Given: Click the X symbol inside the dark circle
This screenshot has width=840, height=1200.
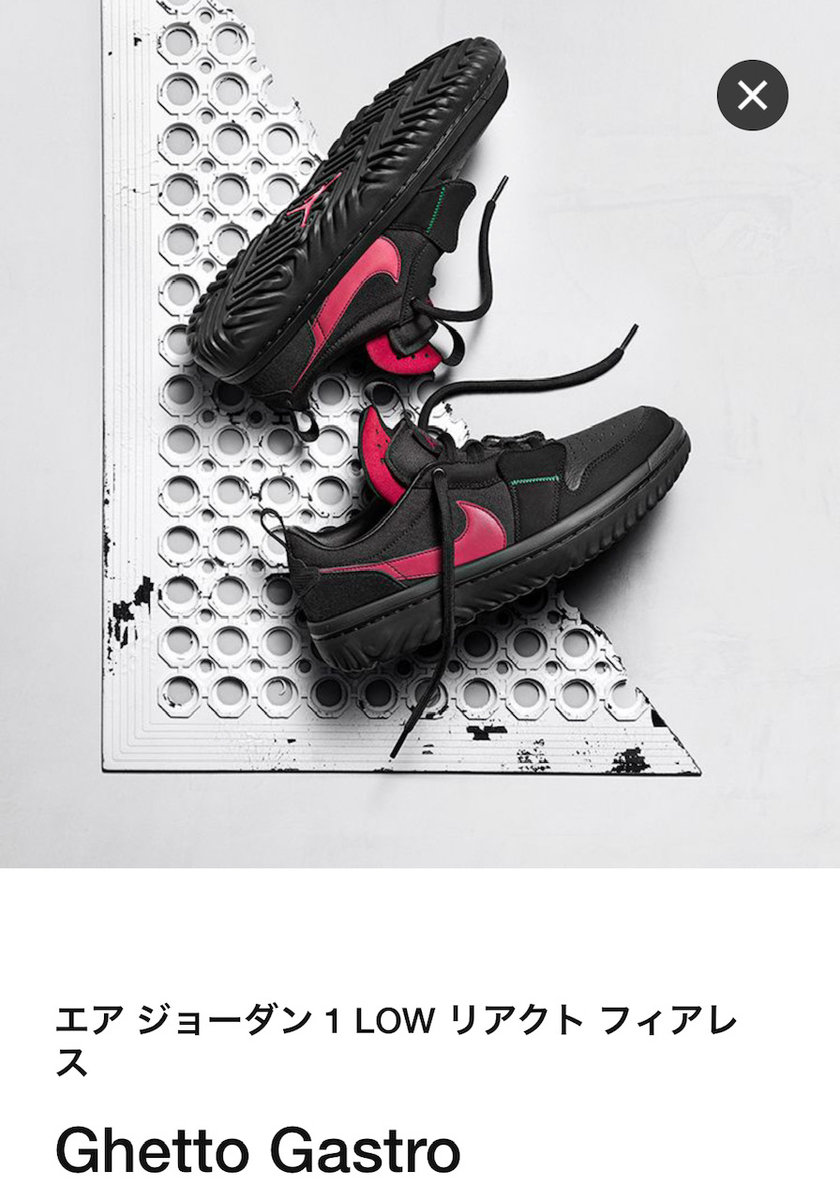Looking at the screenshot, I should pos(751,97).
